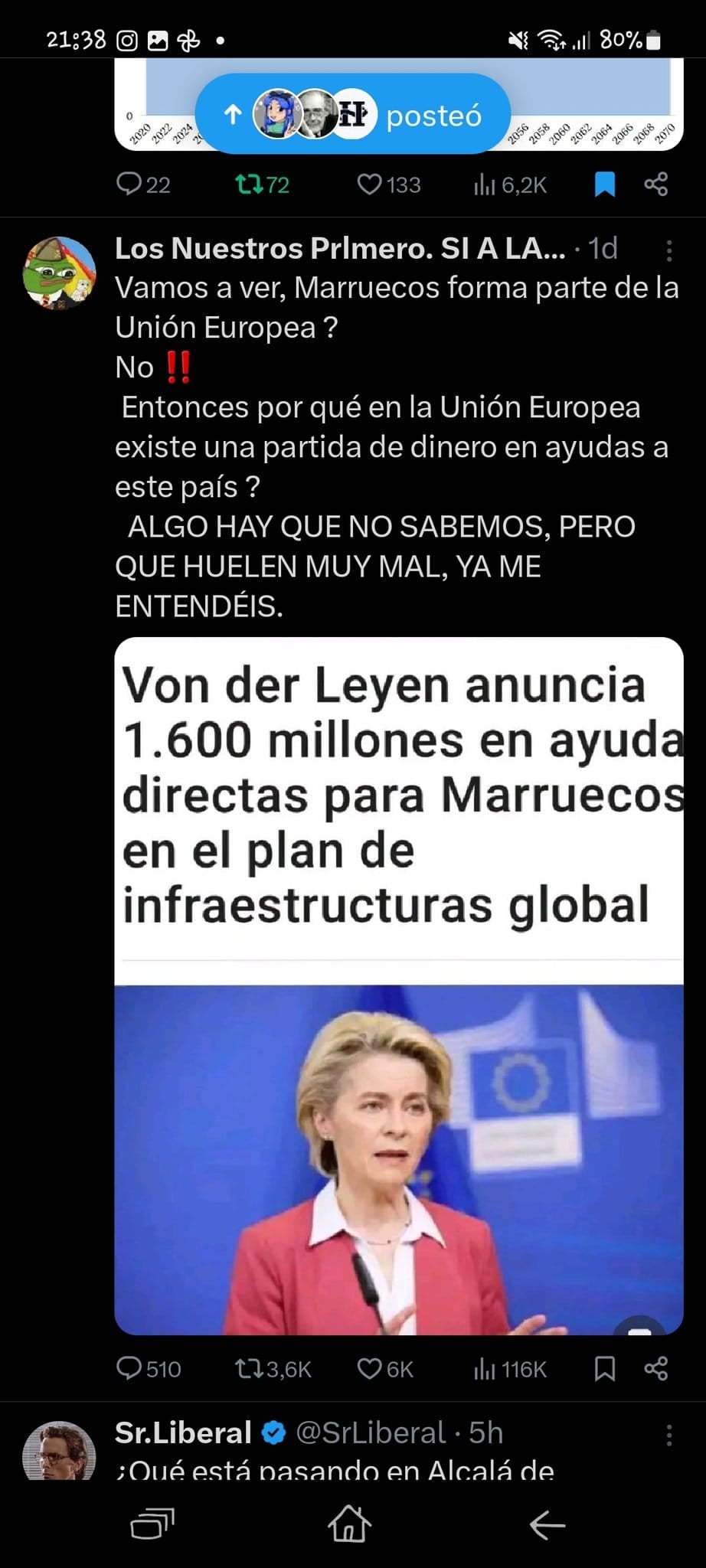Go to the system home screen
The width and height of the screenshot is (706, 1568).
click(350, 1524)
